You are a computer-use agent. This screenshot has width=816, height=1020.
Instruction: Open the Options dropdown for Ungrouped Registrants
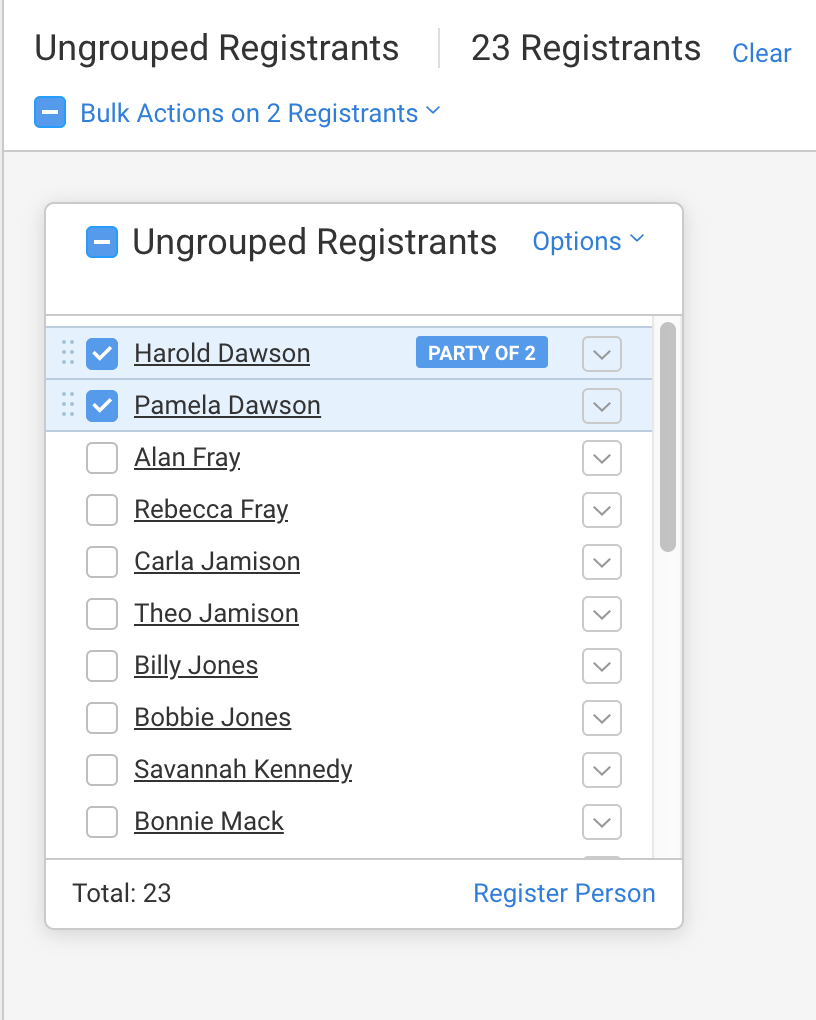pos(588,241)
